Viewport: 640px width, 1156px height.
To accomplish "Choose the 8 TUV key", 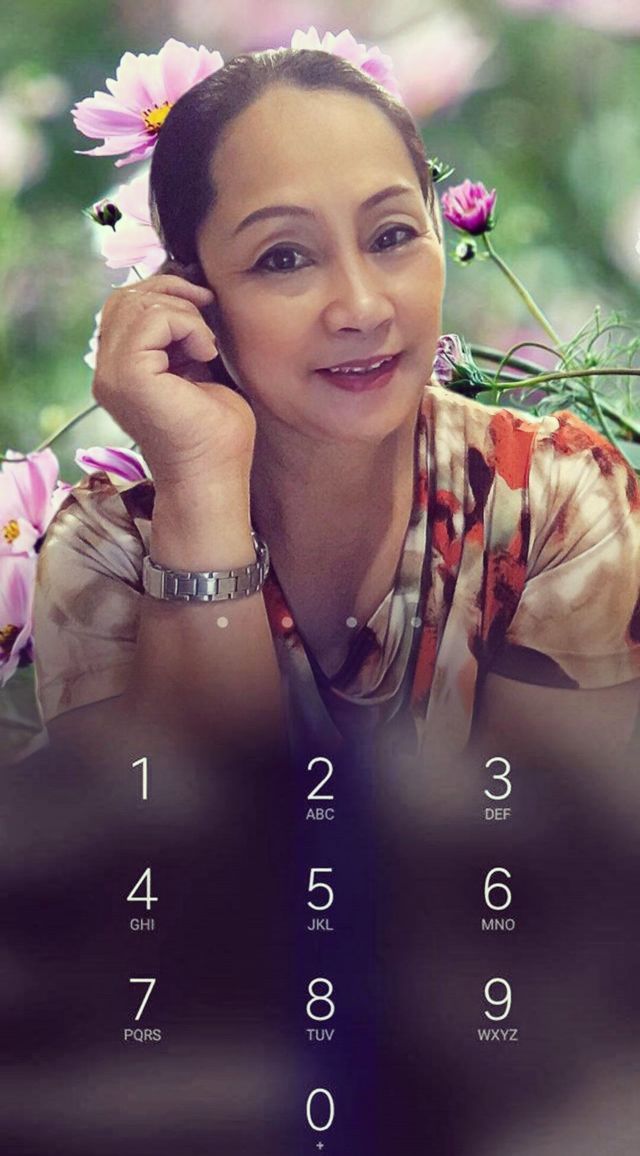I will pos(320,1009).
